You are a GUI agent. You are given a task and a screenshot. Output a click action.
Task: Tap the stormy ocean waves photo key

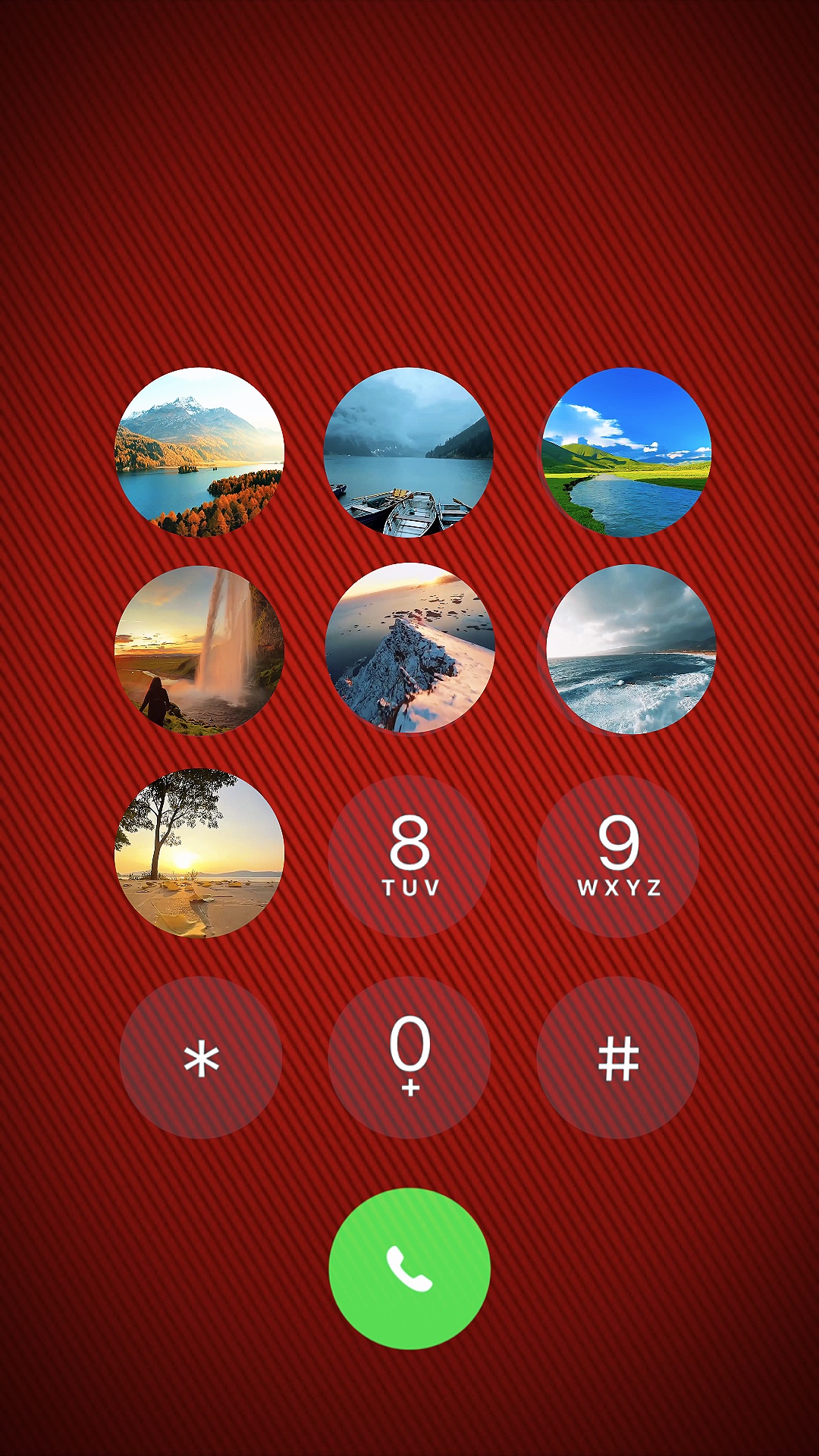(632, 649)
